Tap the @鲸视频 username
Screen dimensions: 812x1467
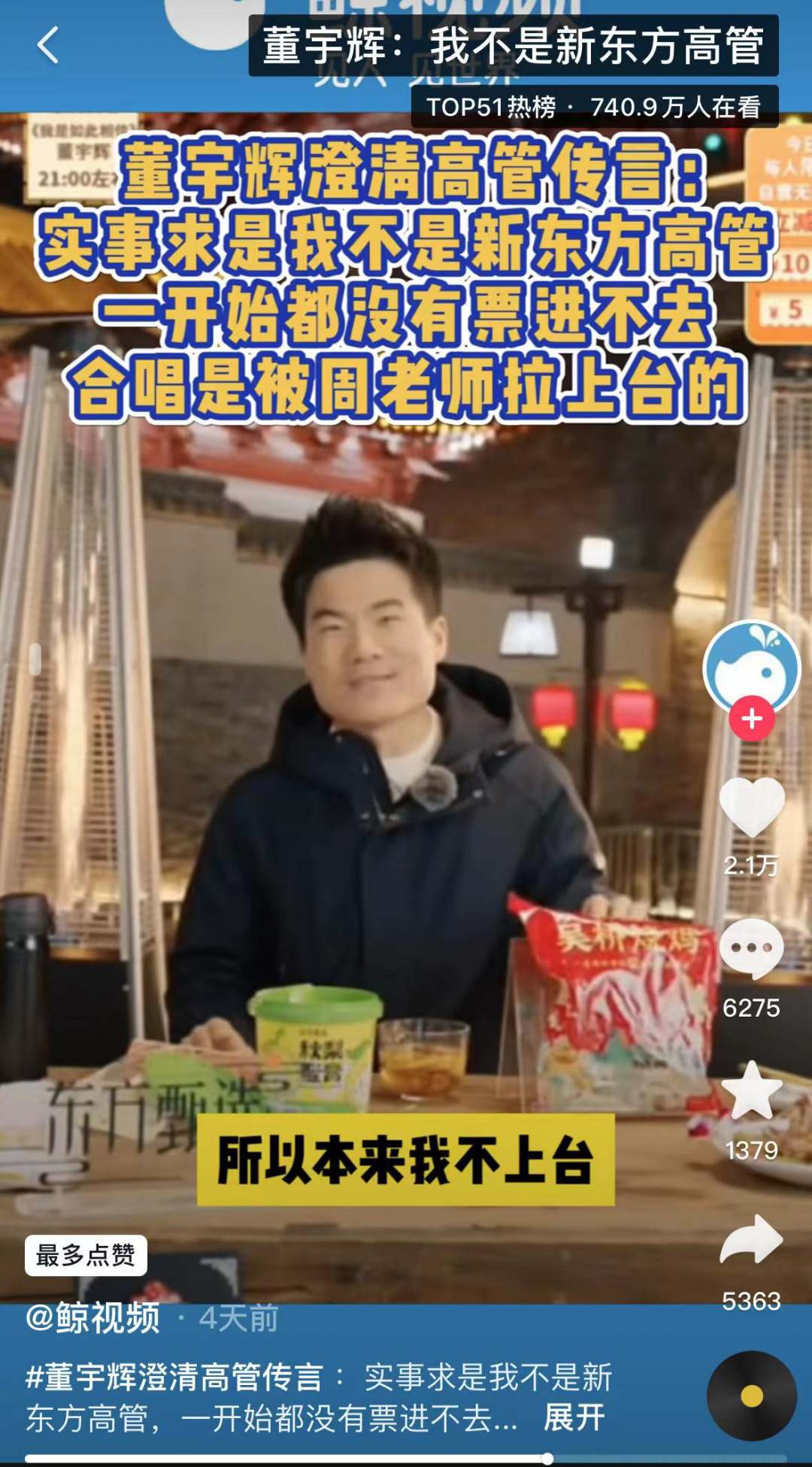92,1318
